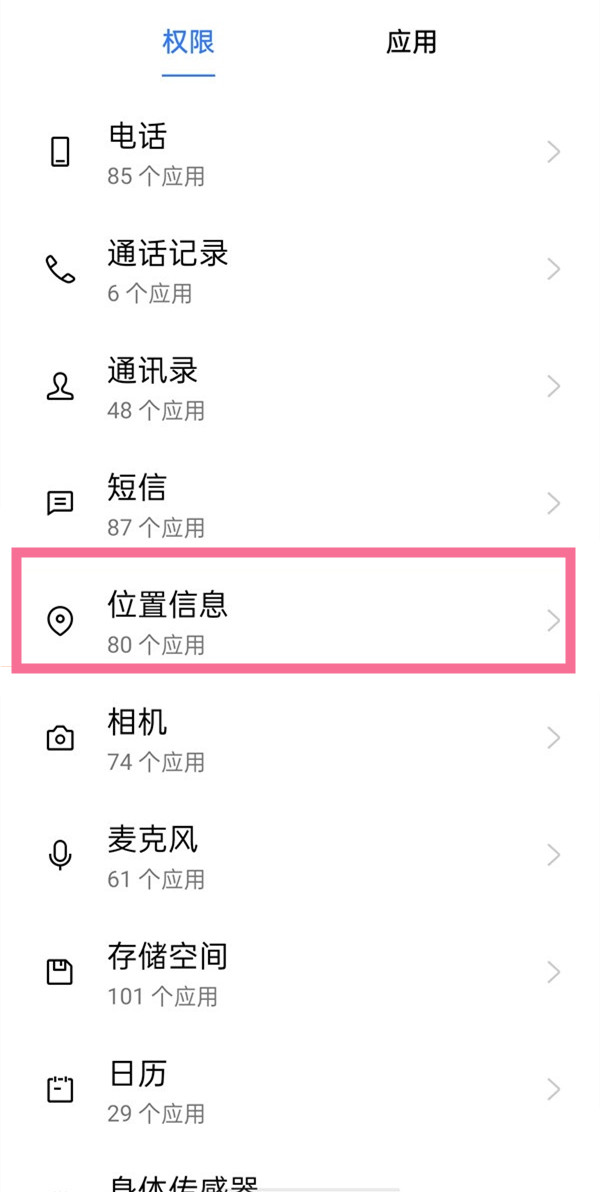View apps with 通讯录 access

click(x=300, y=387)
